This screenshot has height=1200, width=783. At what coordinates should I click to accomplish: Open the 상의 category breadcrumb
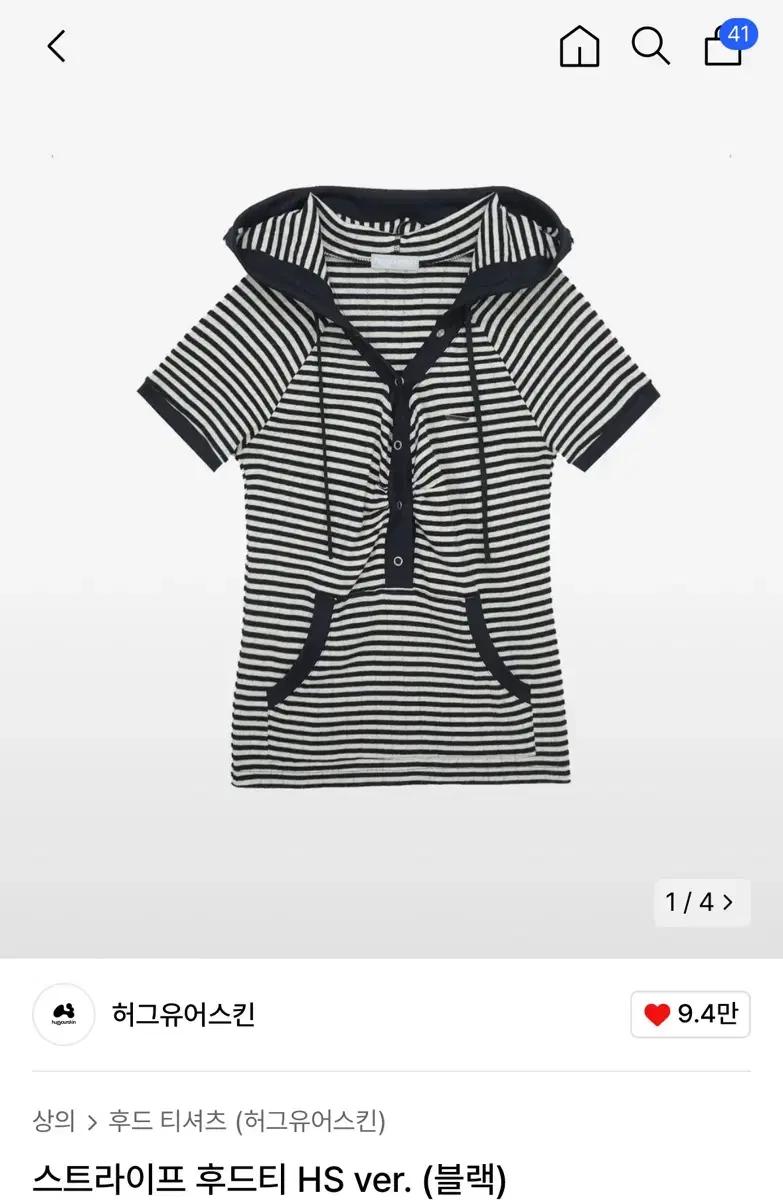pos(54,1121)
